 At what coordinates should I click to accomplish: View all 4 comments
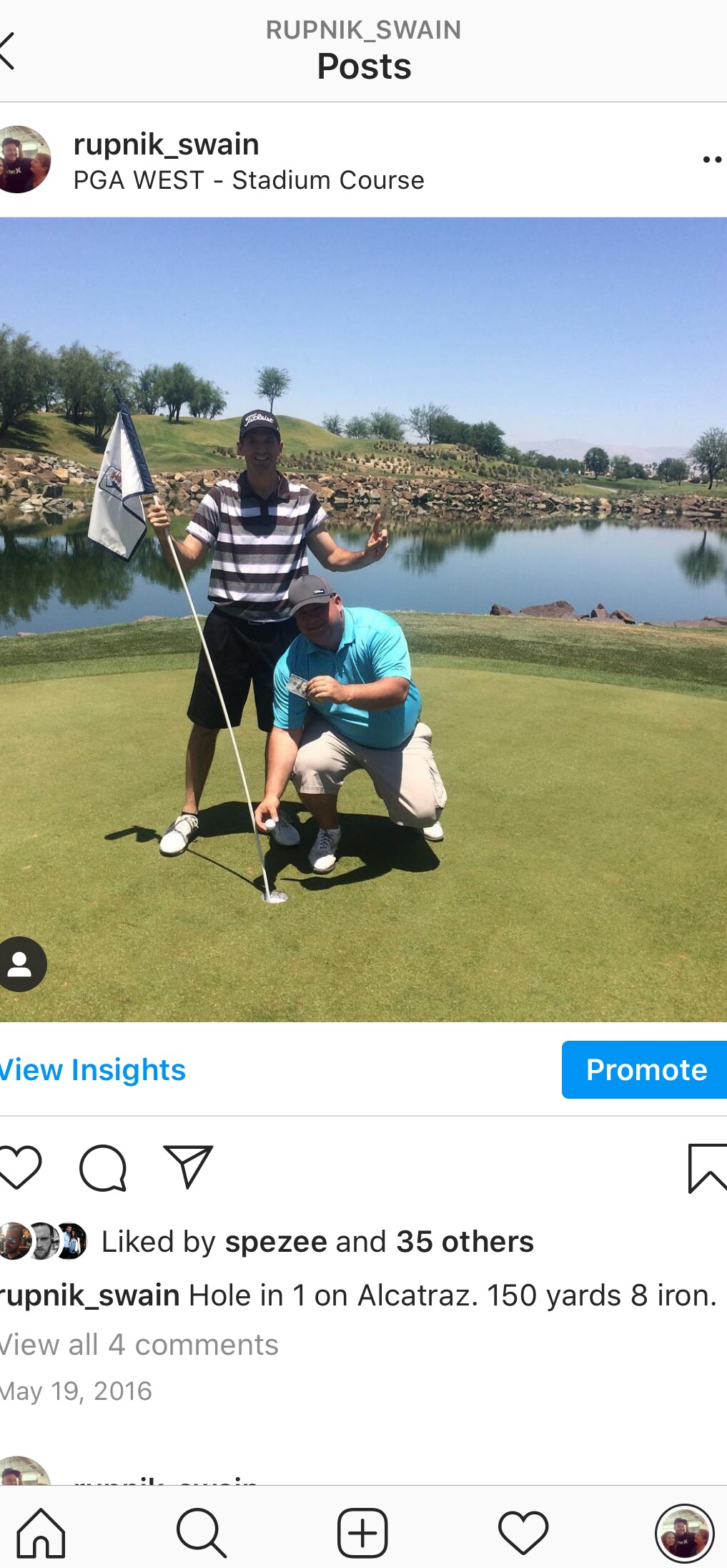[139, 1345]
